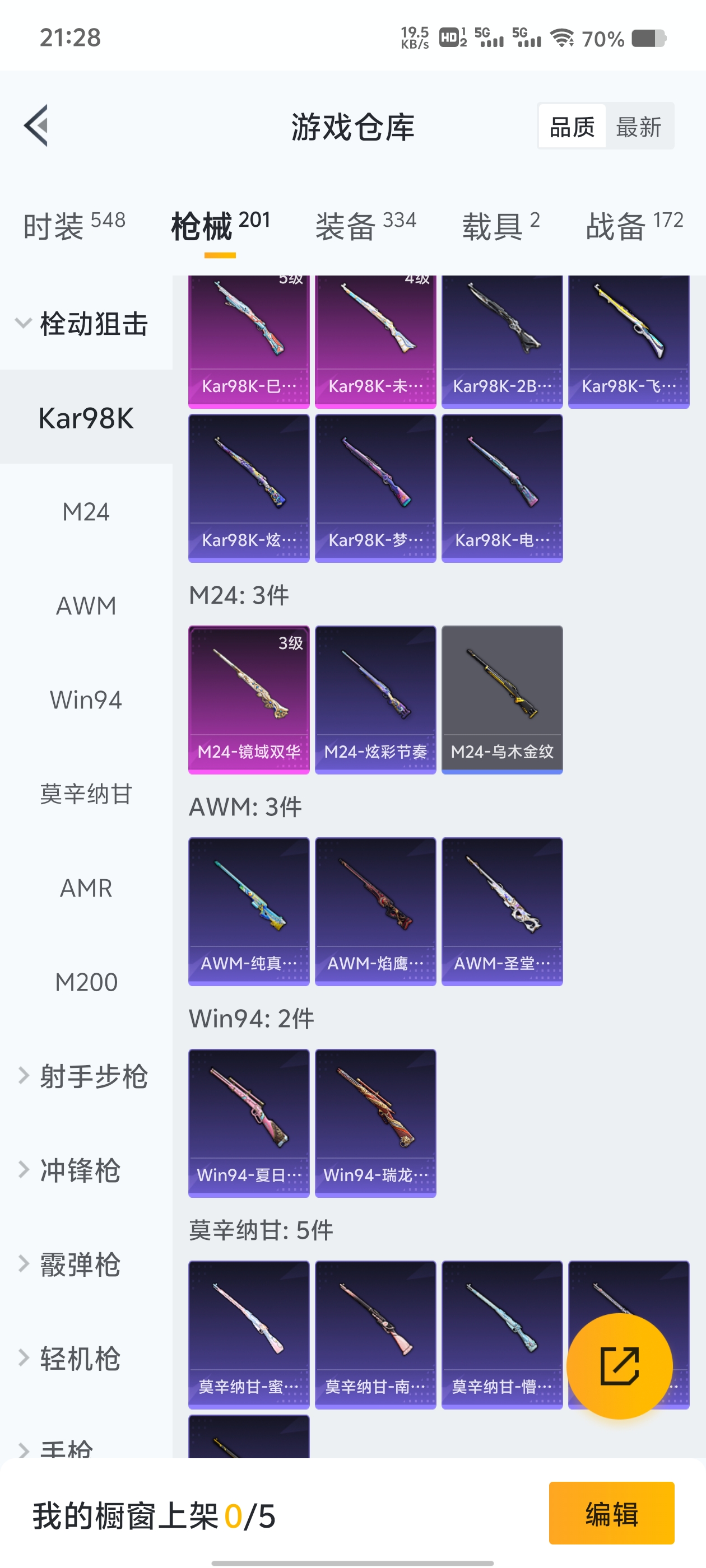Go back using the top-left arrow
The width and height of the screenshot is (706, 1568).
pos(36,126)
